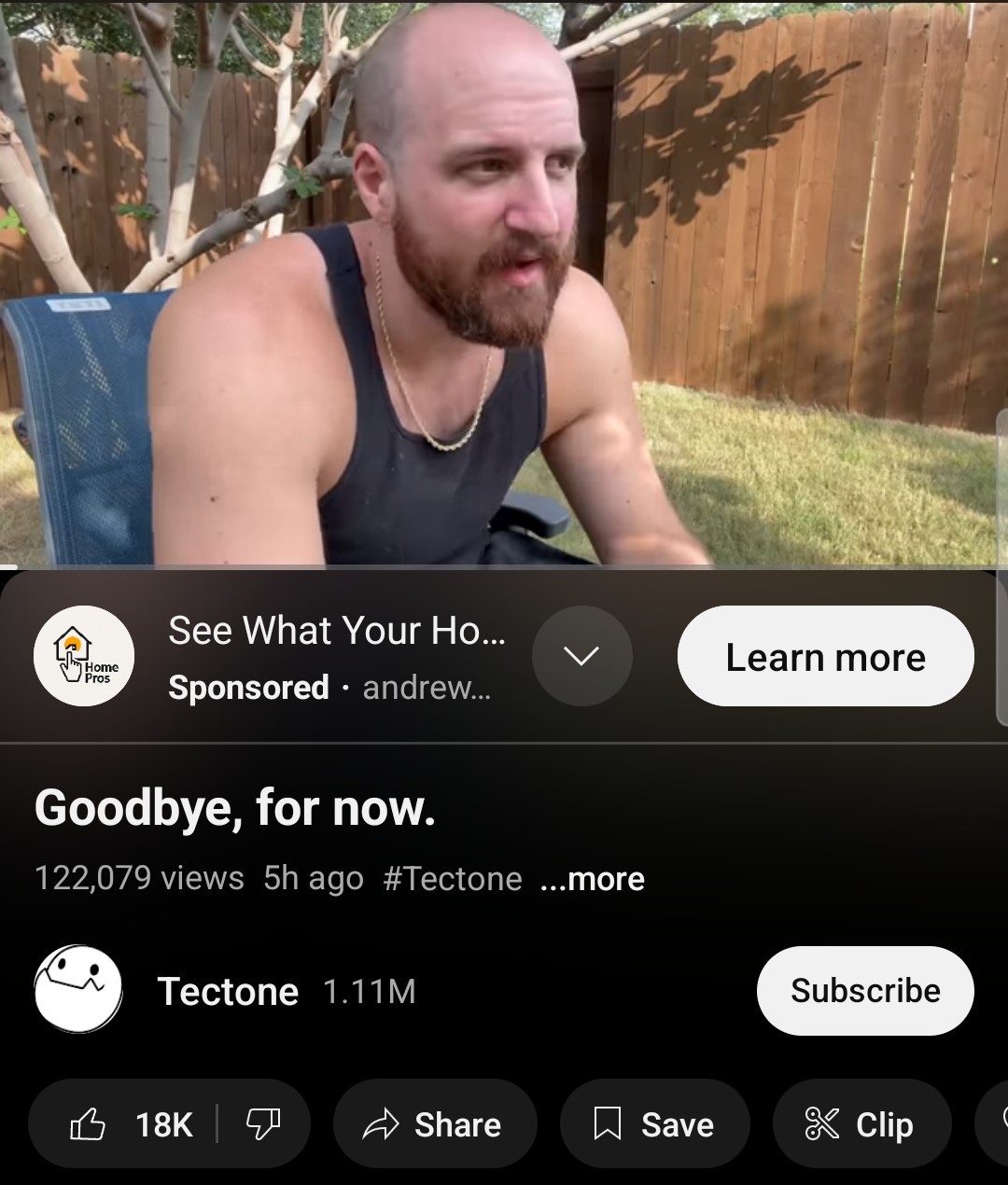Visit the Tectone channel page
Screen dimensions: 1008x1185
pyautogui.click(x=228, y=991)
